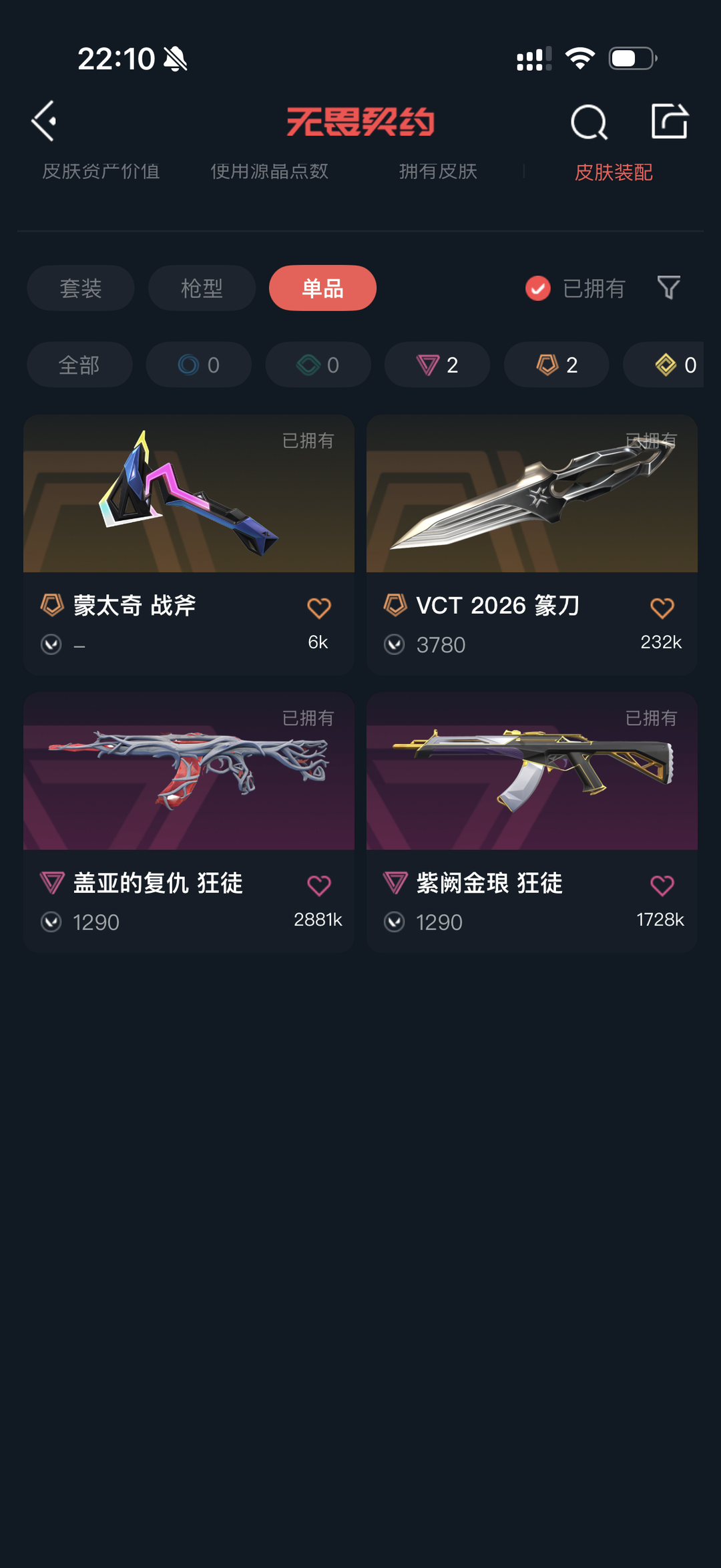Switch to the 使用源晶点数 tab
This screenshot has height=1568, width=721.
click(270, 172)
